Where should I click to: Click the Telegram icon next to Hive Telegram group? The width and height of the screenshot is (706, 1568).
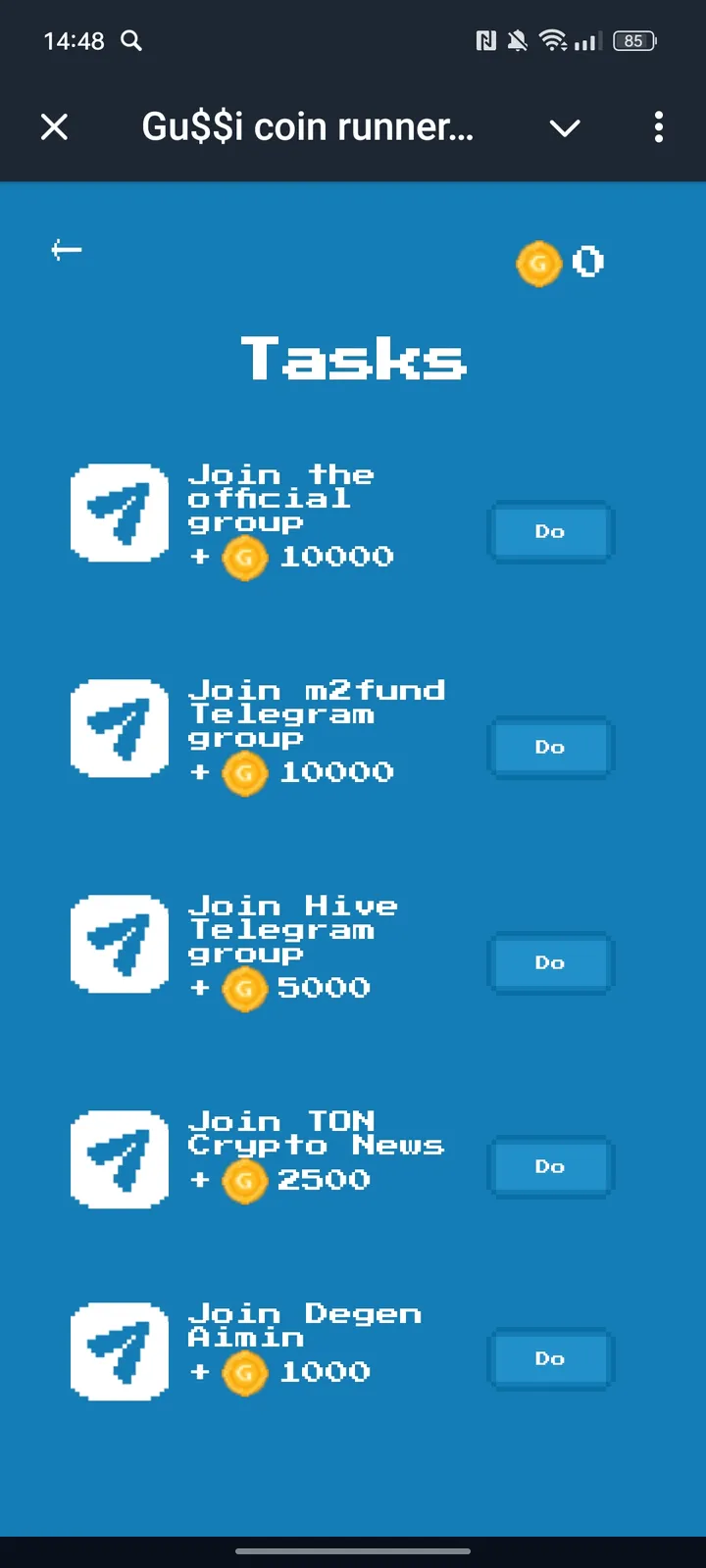point(119,944)
